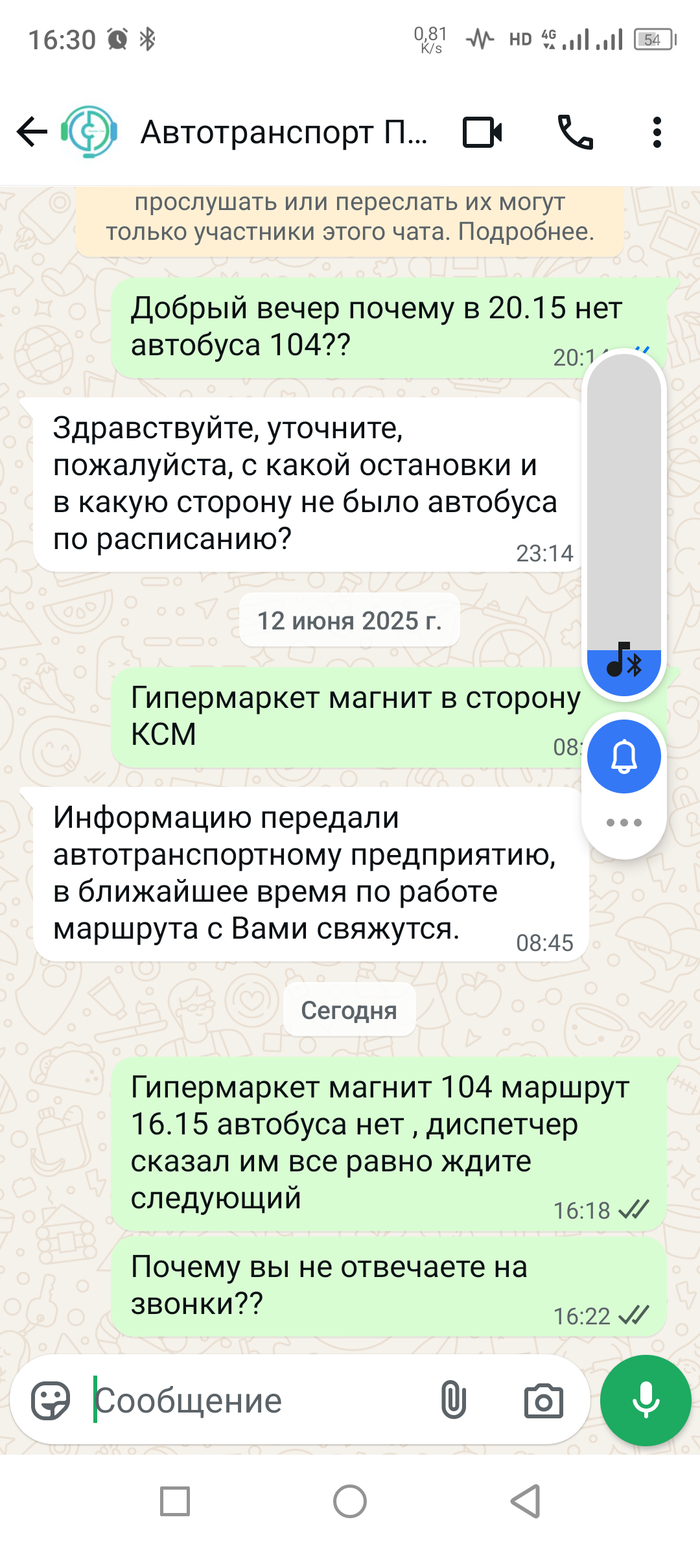Open the emoji and sticker picker
This screenshot has height=1548, width=700.
pos(50,1401)
